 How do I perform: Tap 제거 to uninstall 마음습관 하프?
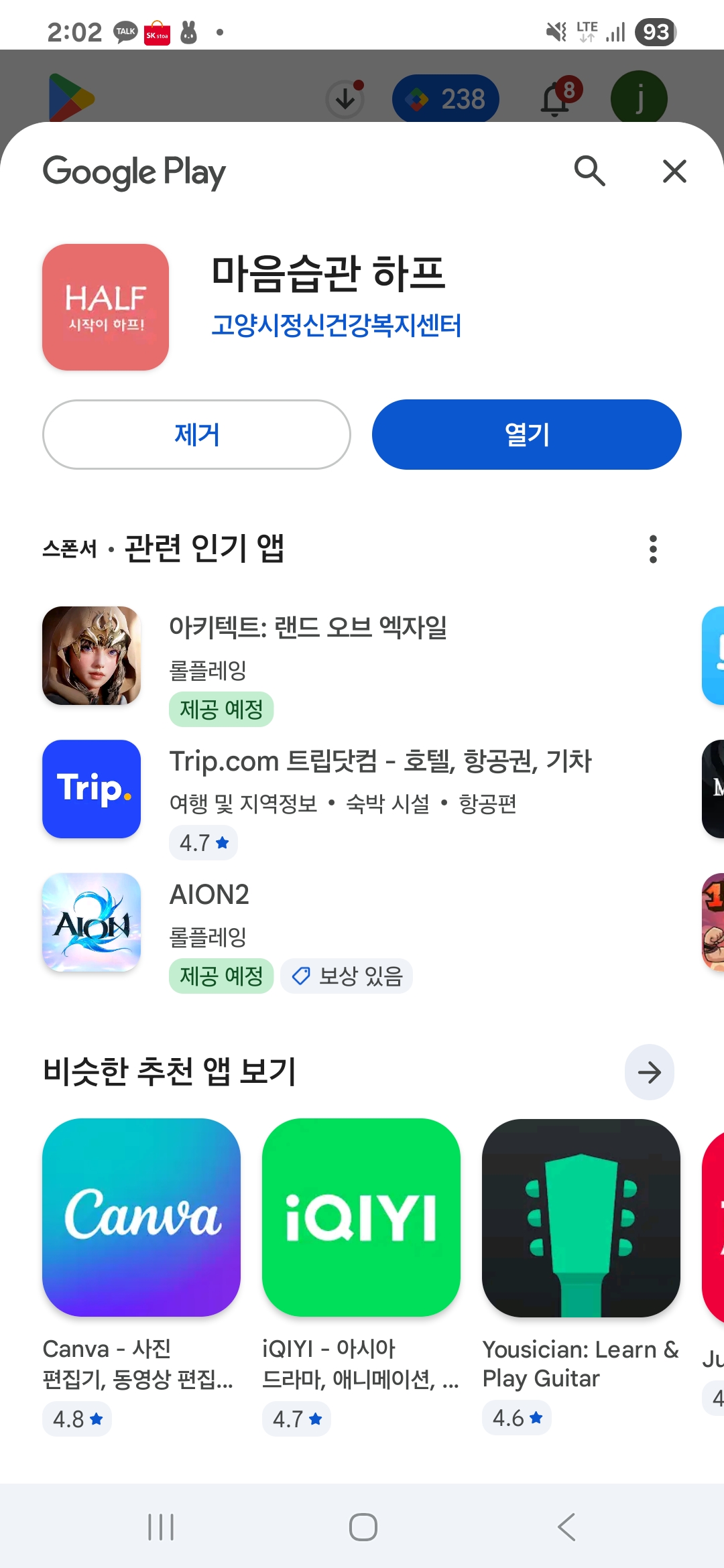click(x=196, y=435)
